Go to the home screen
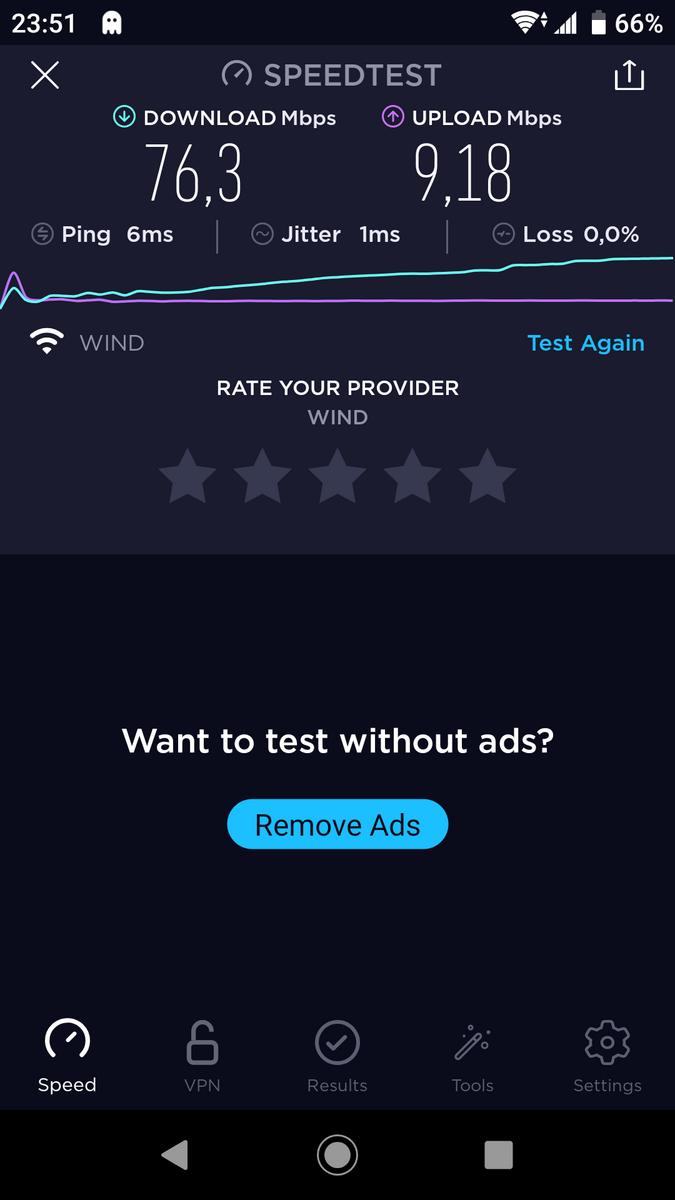The width and height of the screenshot is (675, 1200). coord(337,1155)
